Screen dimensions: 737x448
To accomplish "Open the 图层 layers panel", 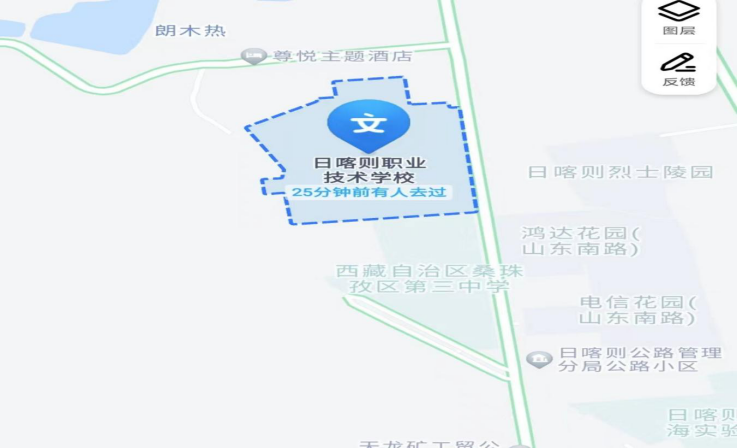I will tap(679, 17).
